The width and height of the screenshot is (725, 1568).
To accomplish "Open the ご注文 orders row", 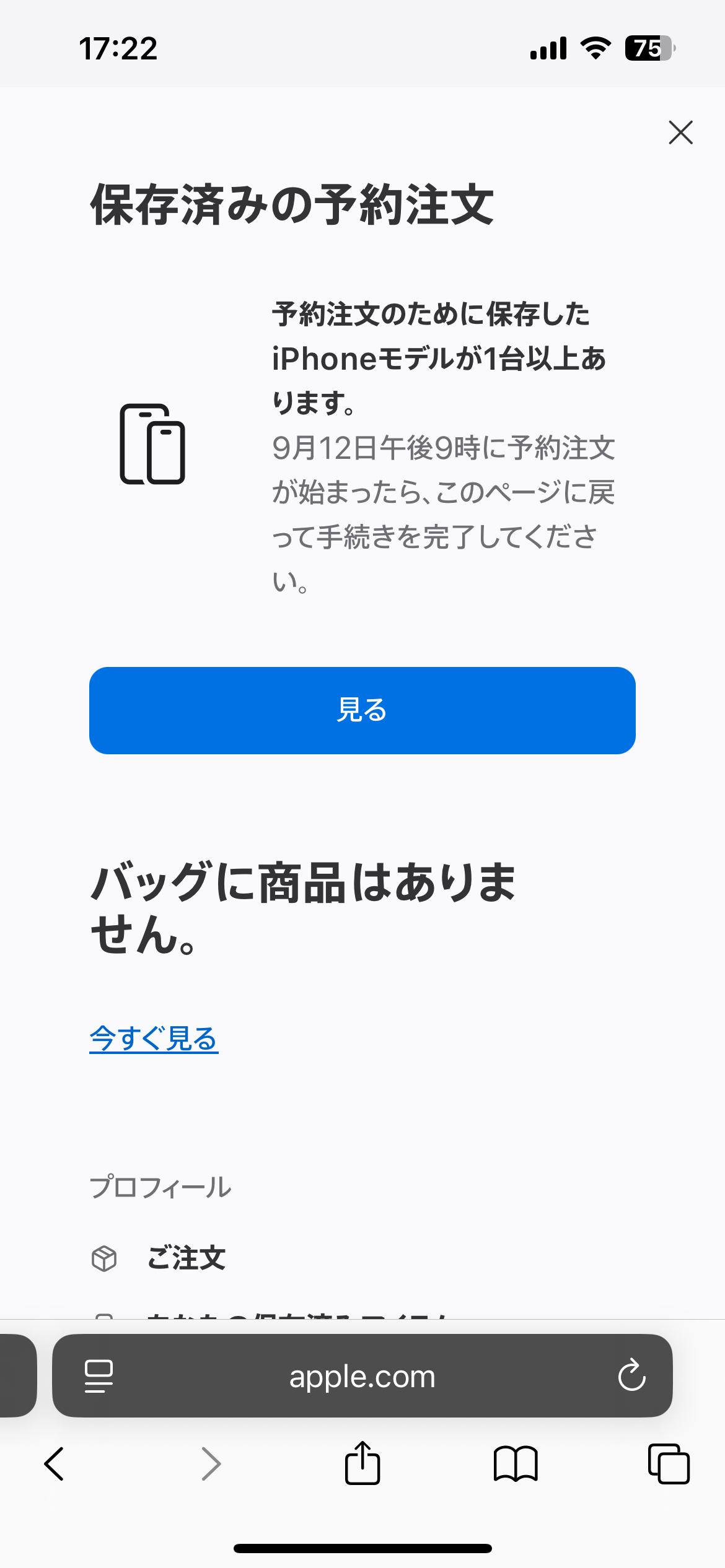I will click(x=186, y=1258).
